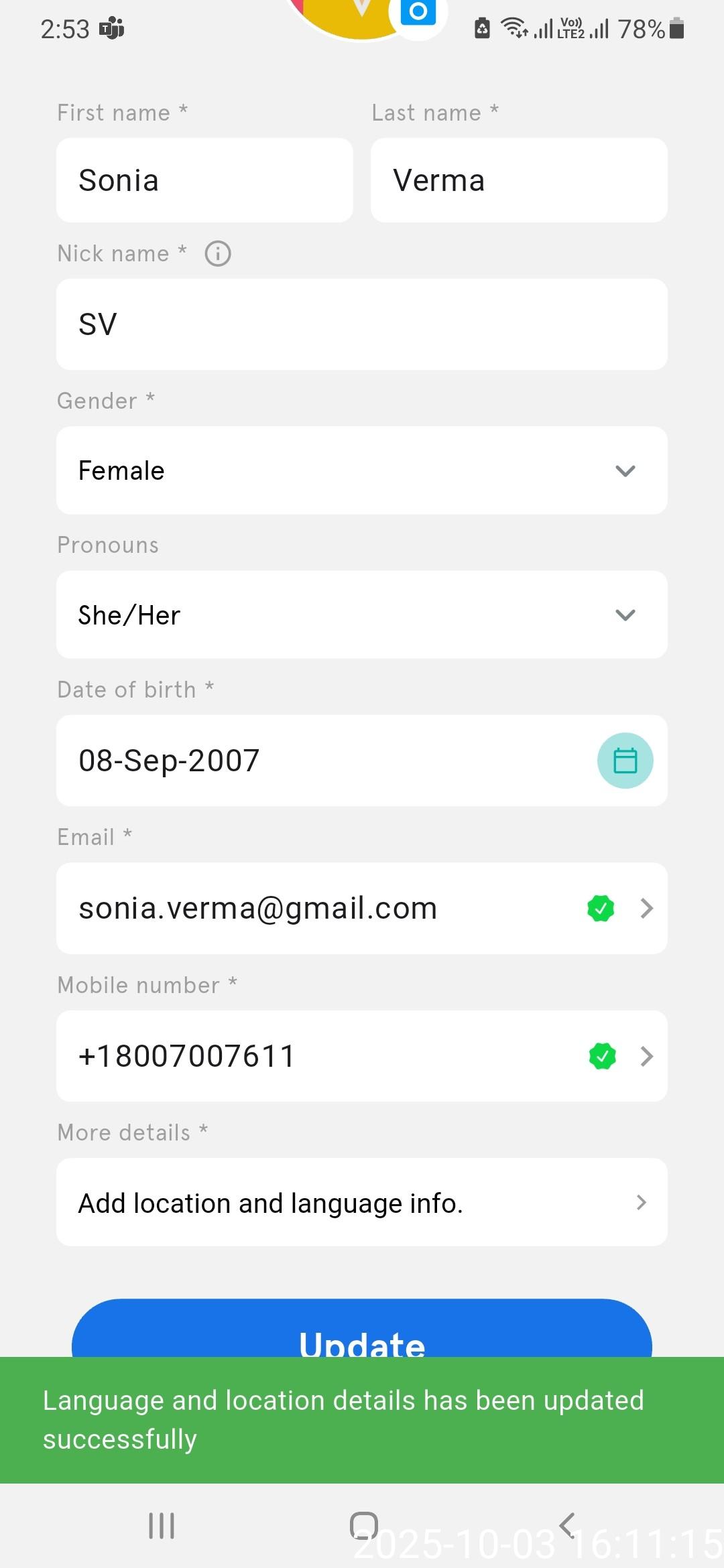
Task: Open the Nick name info icon
Action: coord(218,254)
